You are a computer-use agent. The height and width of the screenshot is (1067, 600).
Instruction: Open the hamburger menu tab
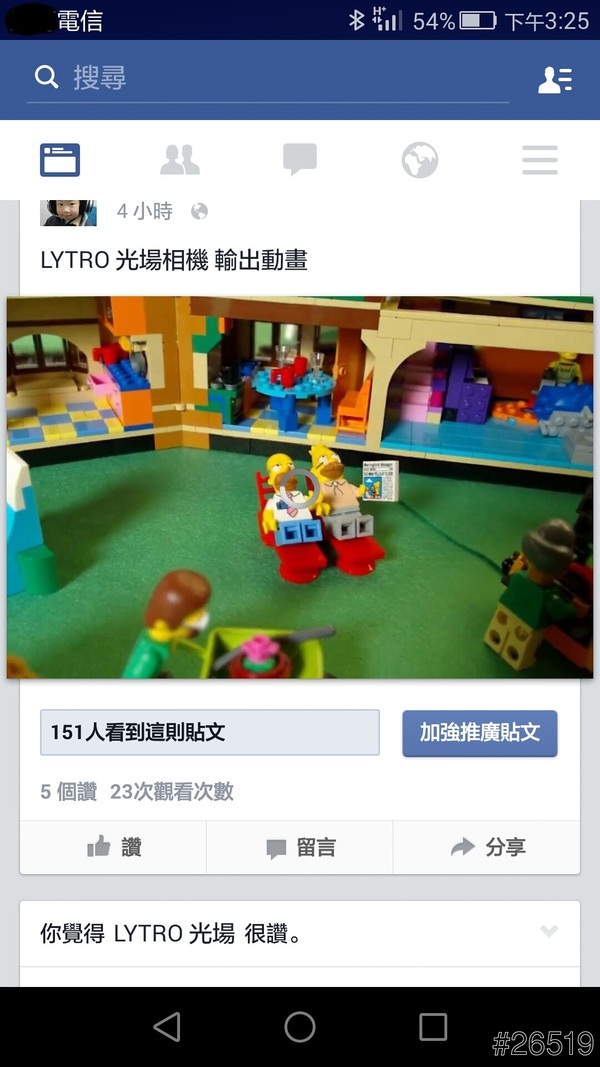pyautogui.click(x=540, y=160)
